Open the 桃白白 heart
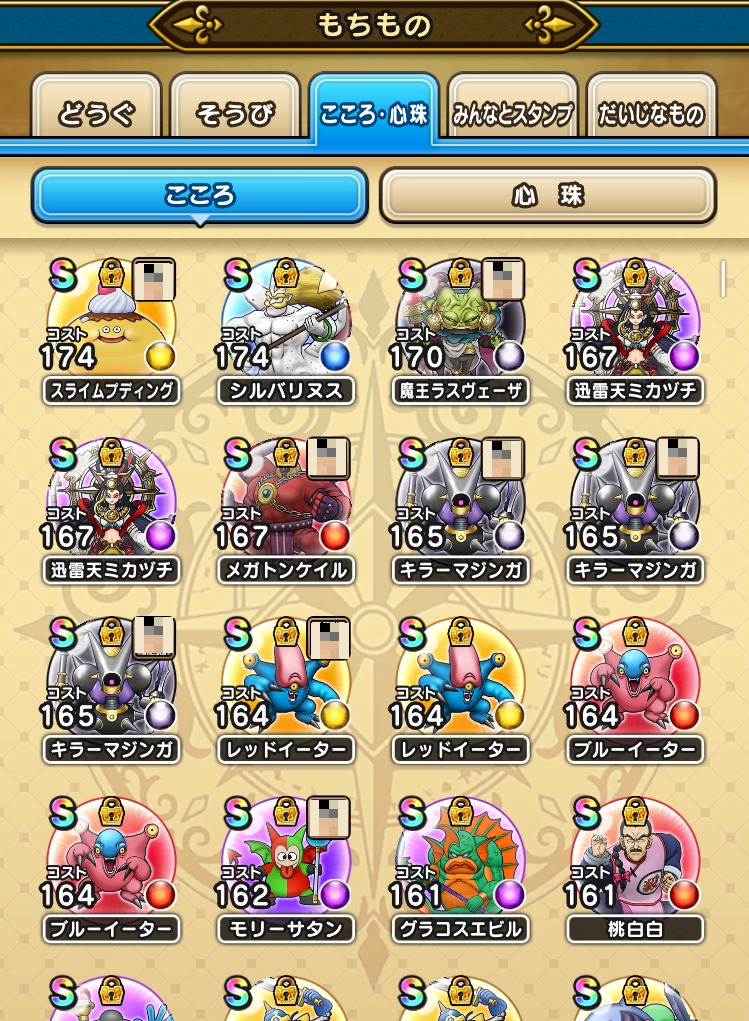This screenshot has width=749, height=1021. 635,862
